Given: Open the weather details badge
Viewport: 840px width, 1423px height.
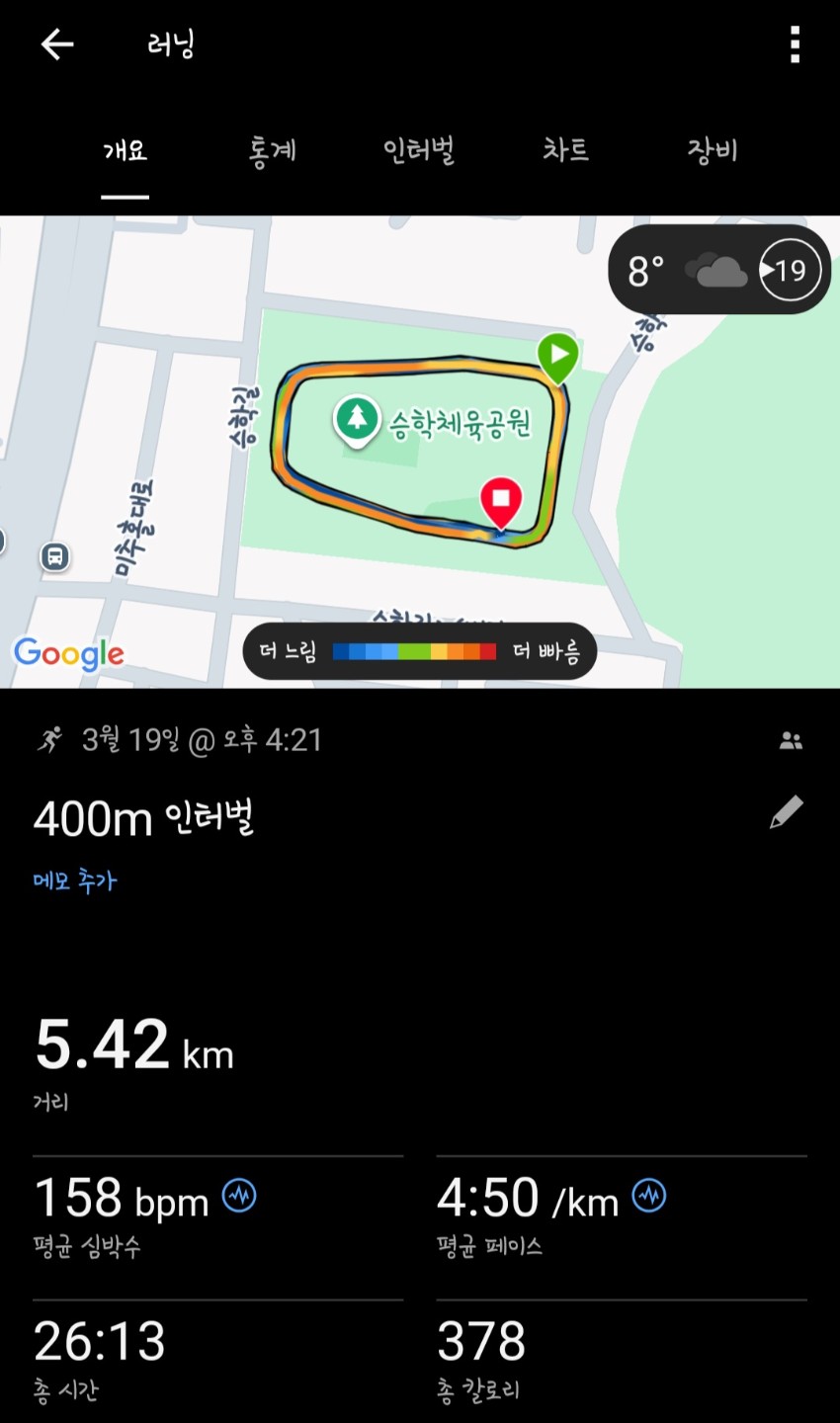Looking at the screenshot, I should pyautogui.click(x=718, y=271).
